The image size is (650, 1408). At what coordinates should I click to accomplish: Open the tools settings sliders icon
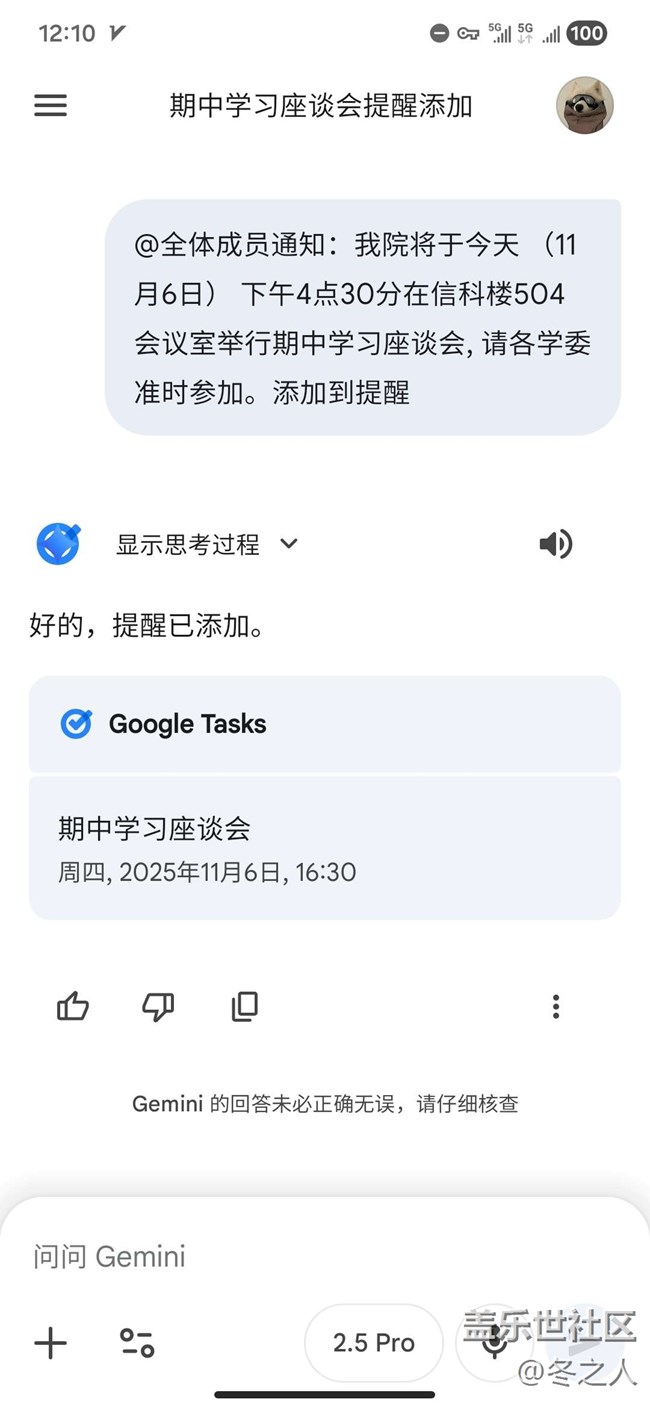(137, 1342)
